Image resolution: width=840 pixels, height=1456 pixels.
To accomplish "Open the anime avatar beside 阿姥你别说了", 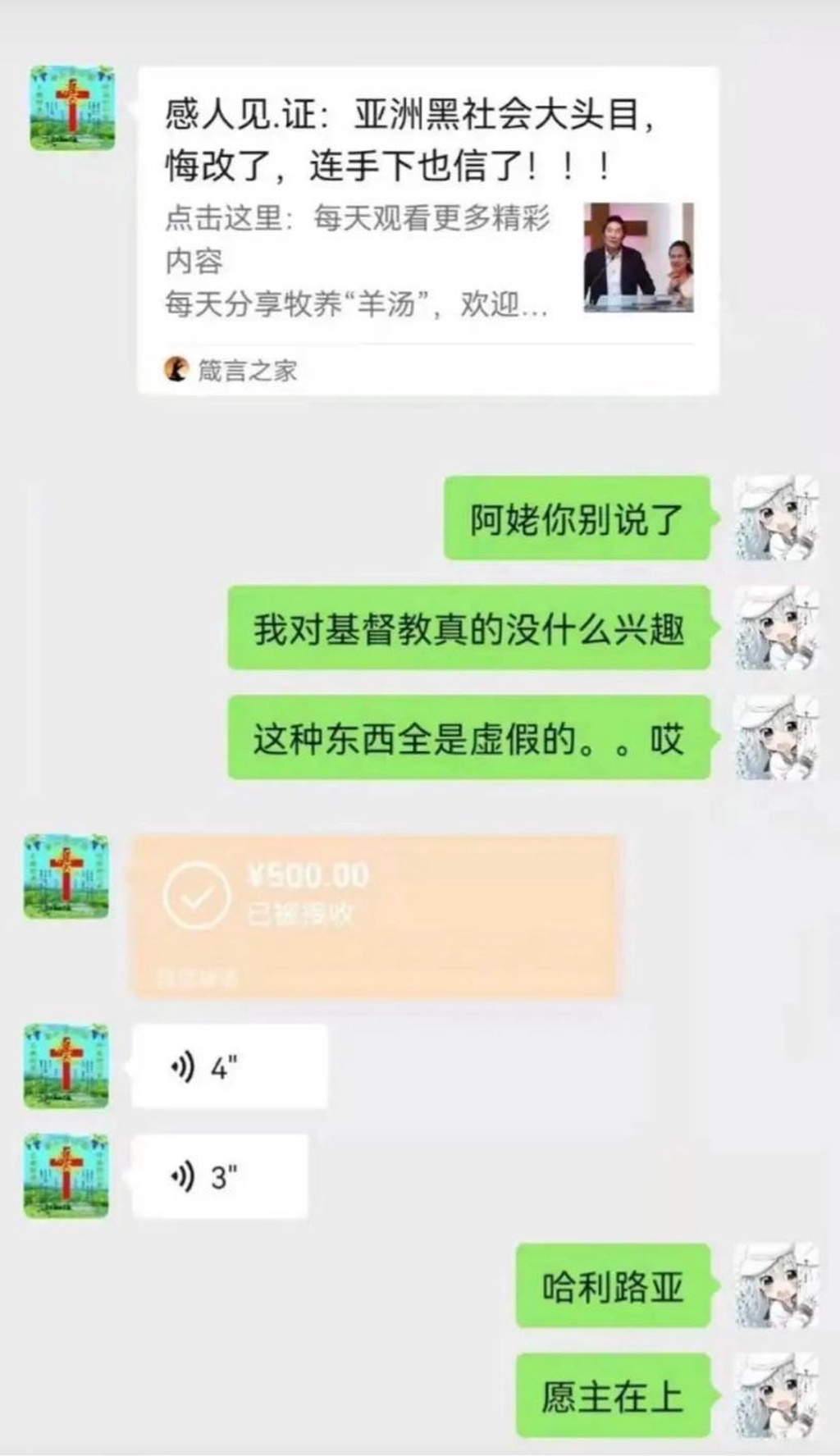I will 775,518.
